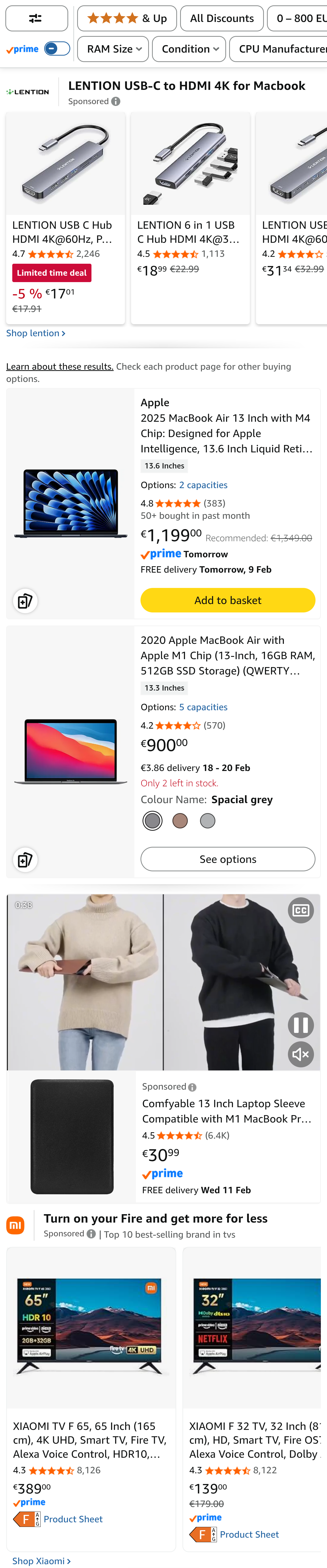View the 2 capacities options link
This screenshot has height=1568, width=327.
(203, 485)
